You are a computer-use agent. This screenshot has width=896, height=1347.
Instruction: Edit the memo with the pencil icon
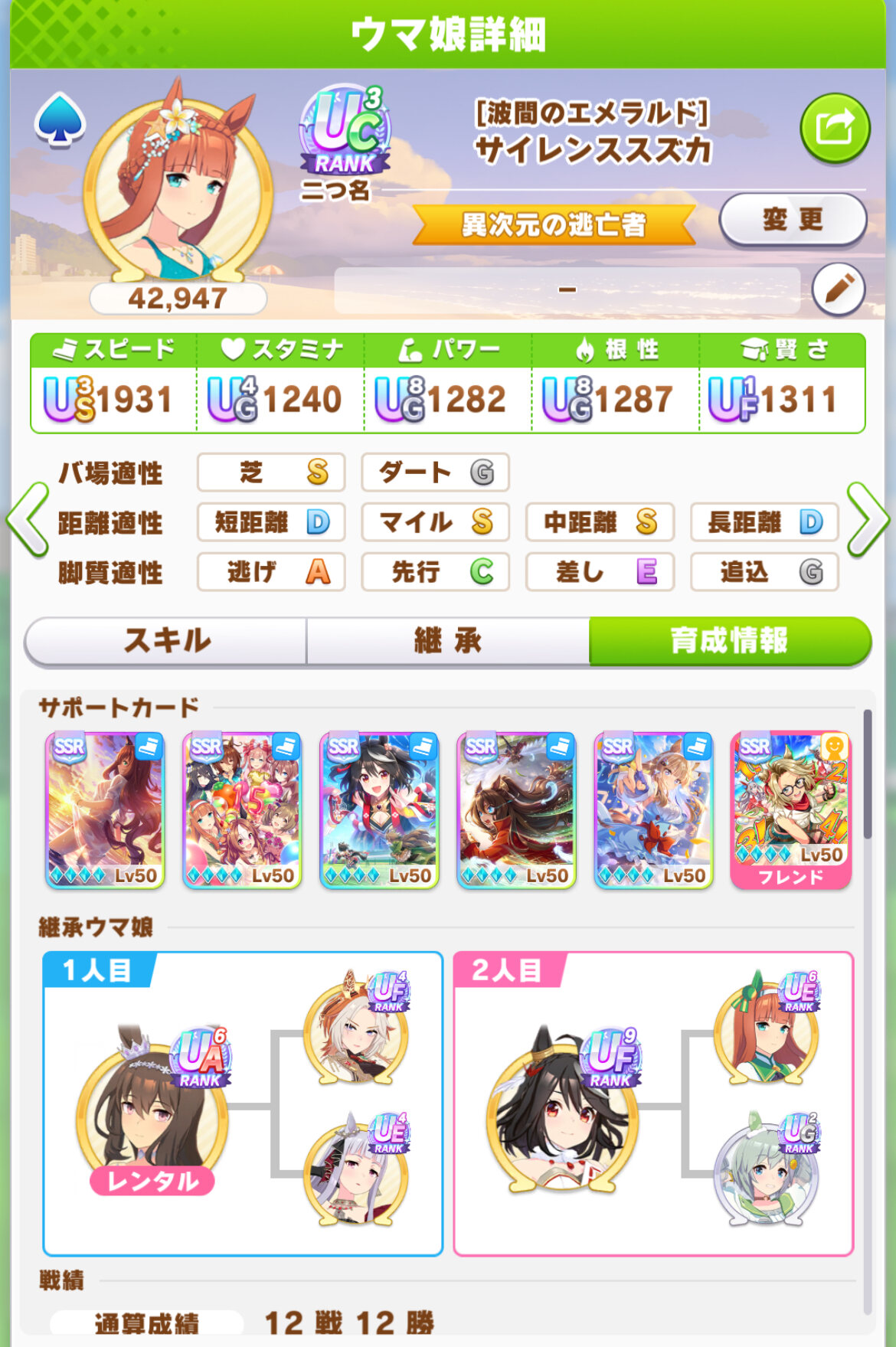pos(839,289)
